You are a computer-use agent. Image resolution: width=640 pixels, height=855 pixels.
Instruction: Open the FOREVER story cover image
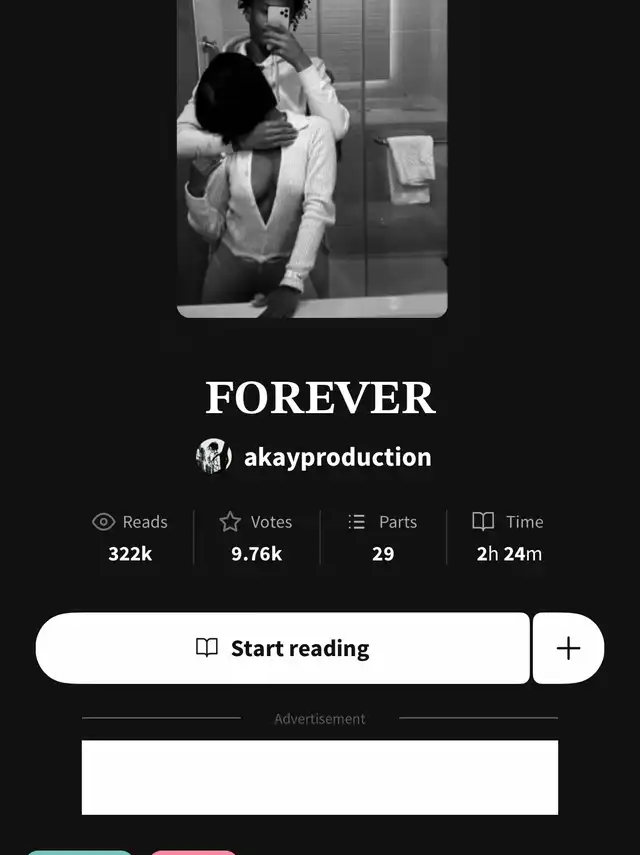tap(312, 158)
